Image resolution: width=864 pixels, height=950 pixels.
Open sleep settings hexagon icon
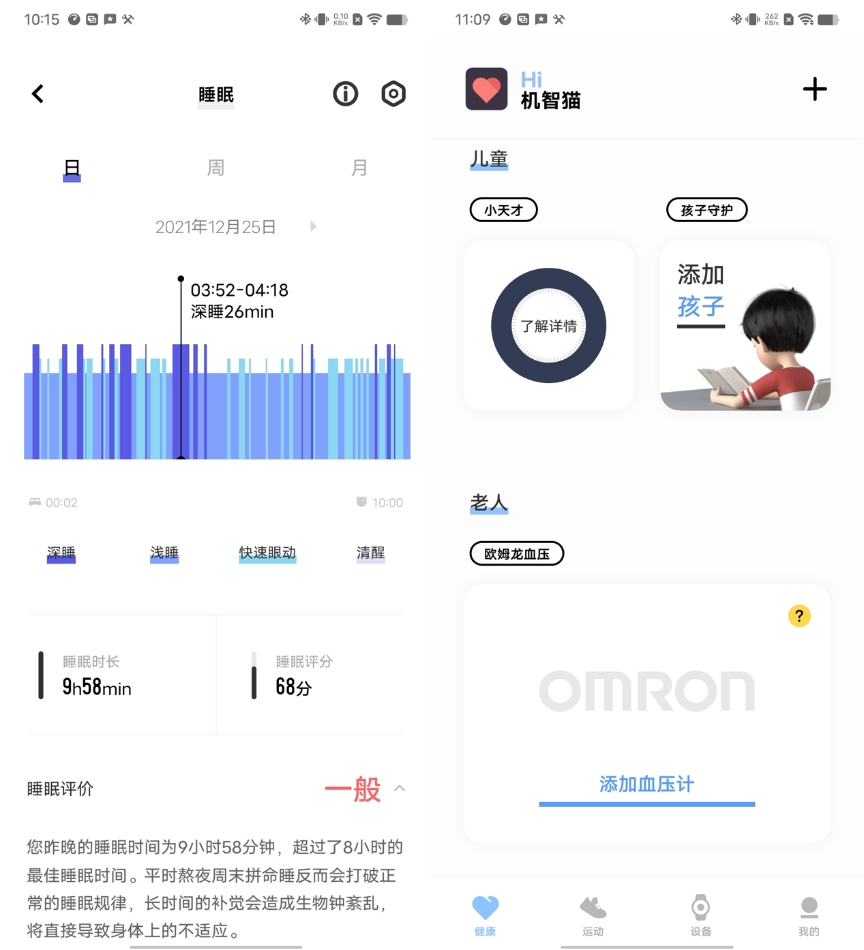tap(394, 94)
